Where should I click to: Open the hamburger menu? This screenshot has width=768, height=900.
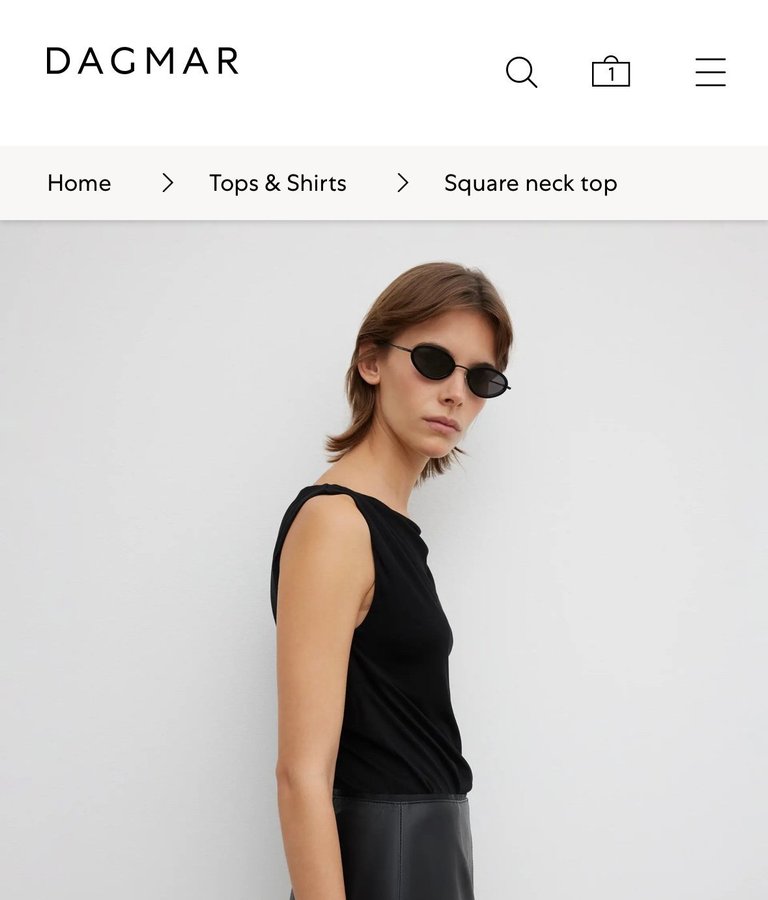pos(710,72)
